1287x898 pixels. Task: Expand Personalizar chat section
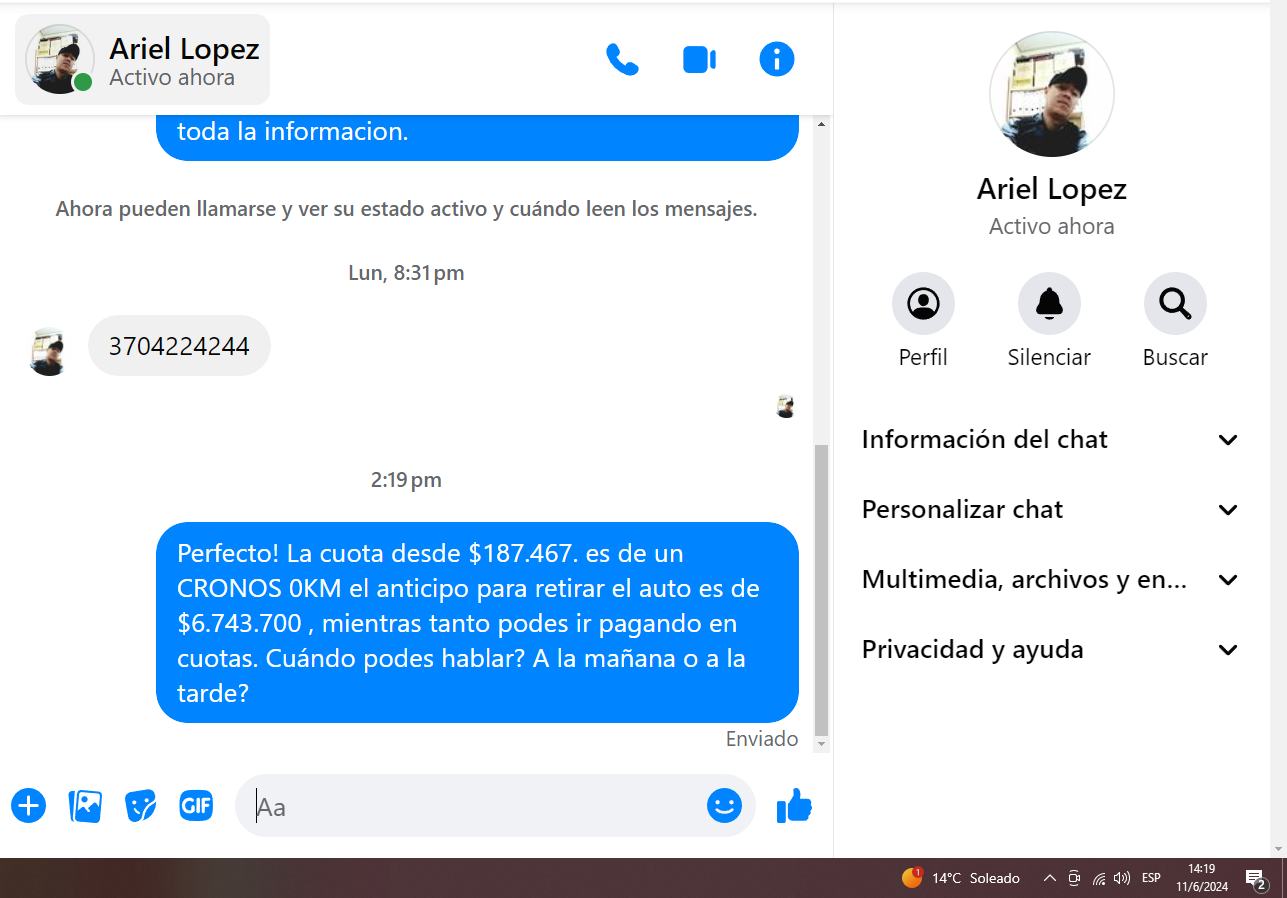coord(1050,510)
